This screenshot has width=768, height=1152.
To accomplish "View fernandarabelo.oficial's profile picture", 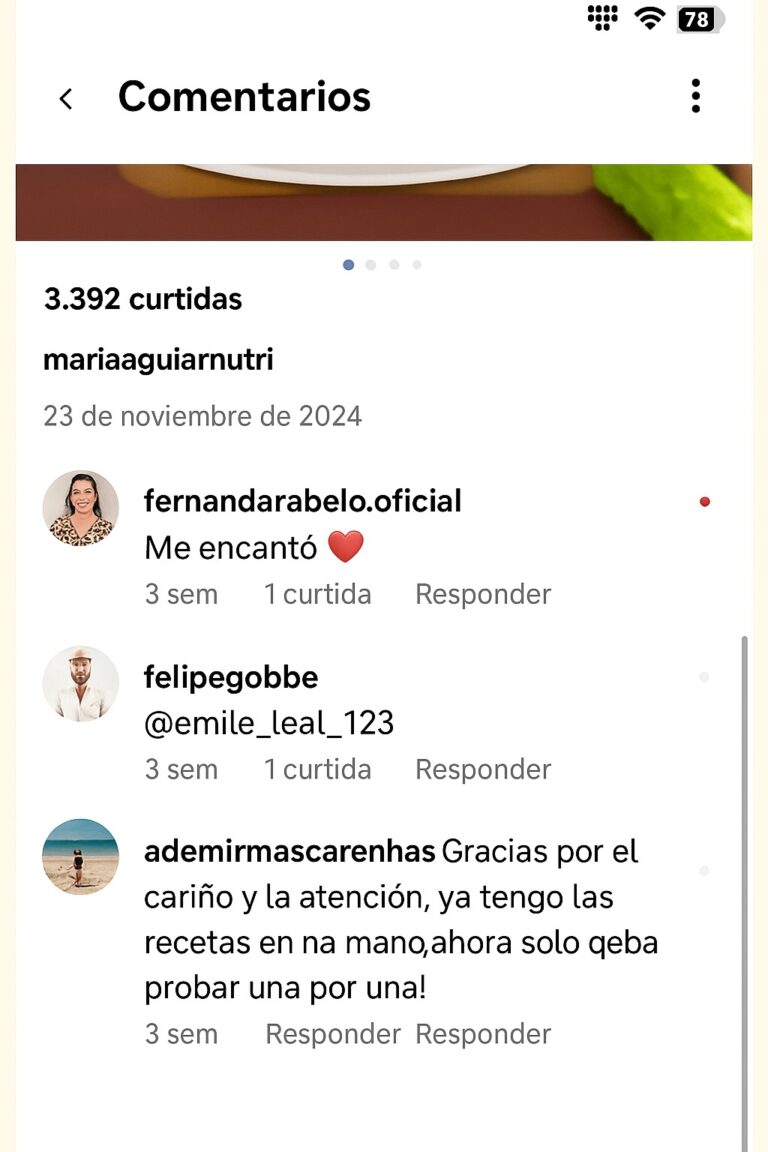I will (x=81, y=508).
